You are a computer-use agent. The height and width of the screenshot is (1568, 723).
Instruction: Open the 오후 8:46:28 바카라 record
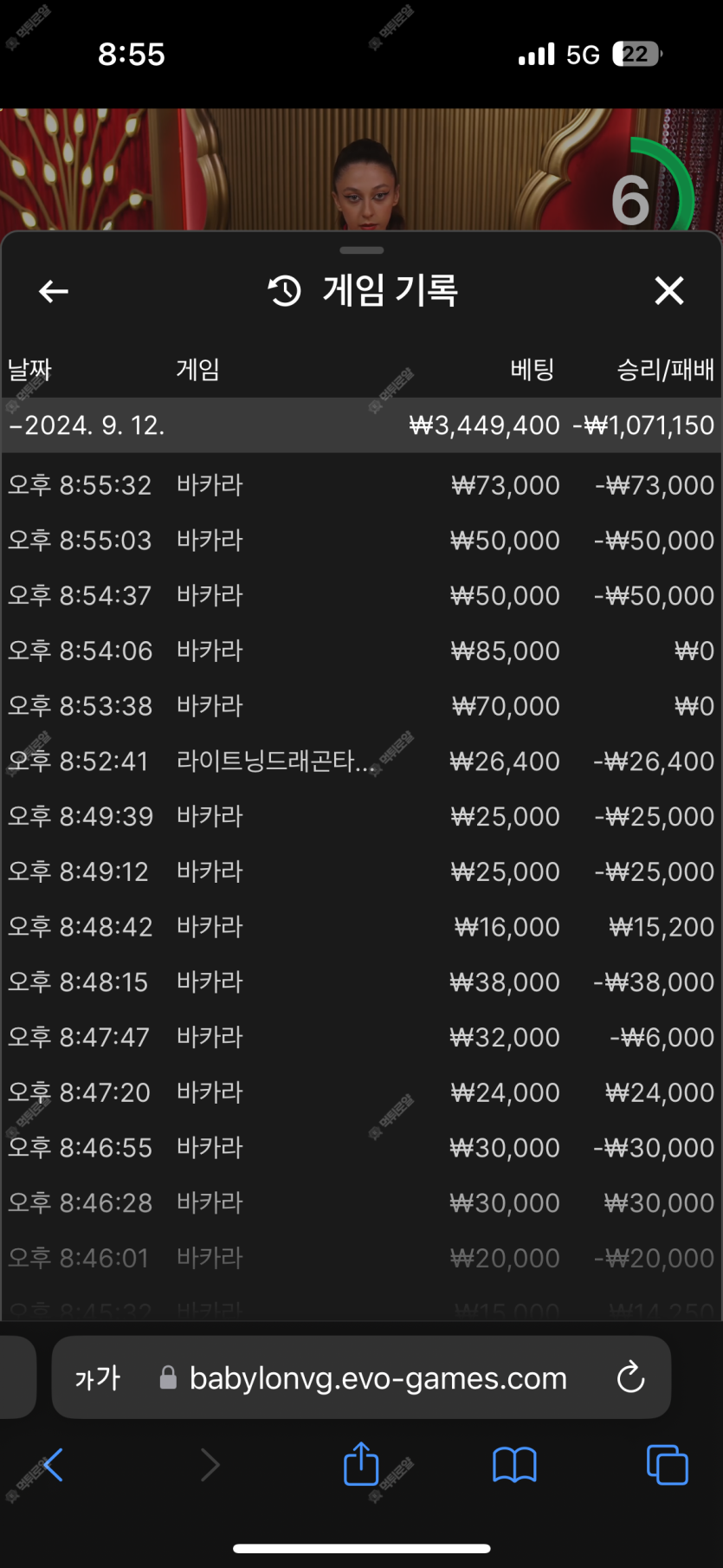point(362,1202)
